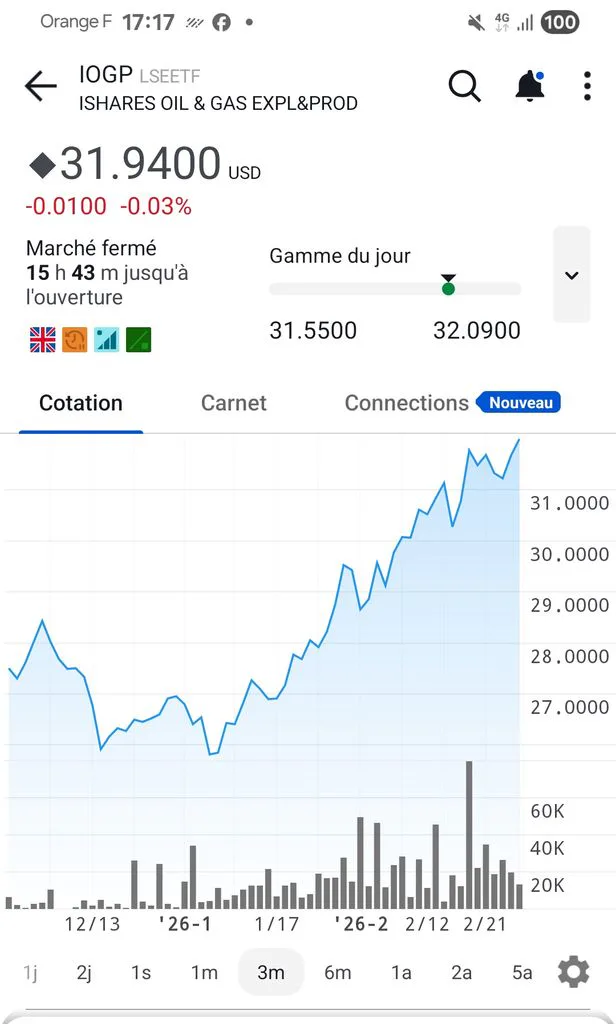Open the alerts bell
Screen dimensions: 616x1024
(530, 86)
